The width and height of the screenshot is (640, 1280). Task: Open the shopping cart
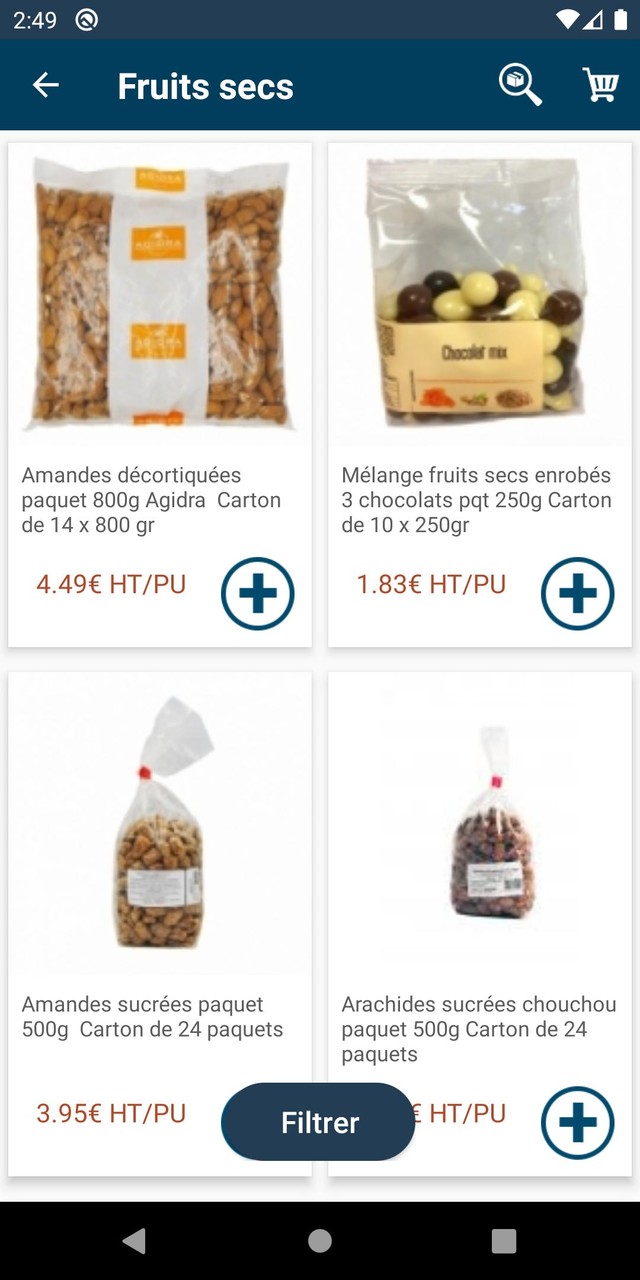601,85
